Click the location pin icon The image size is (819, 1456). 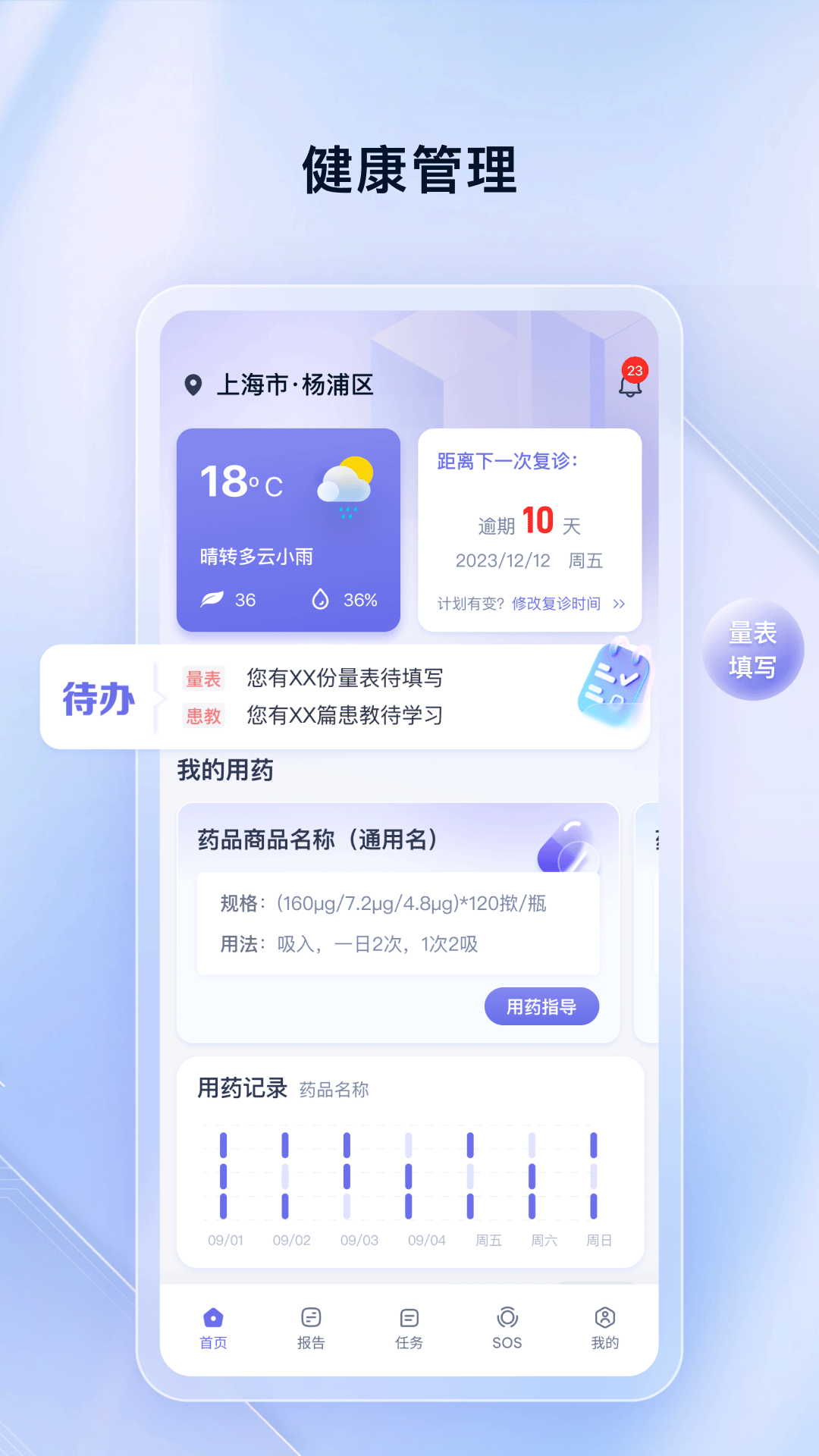tap(193, 385)
